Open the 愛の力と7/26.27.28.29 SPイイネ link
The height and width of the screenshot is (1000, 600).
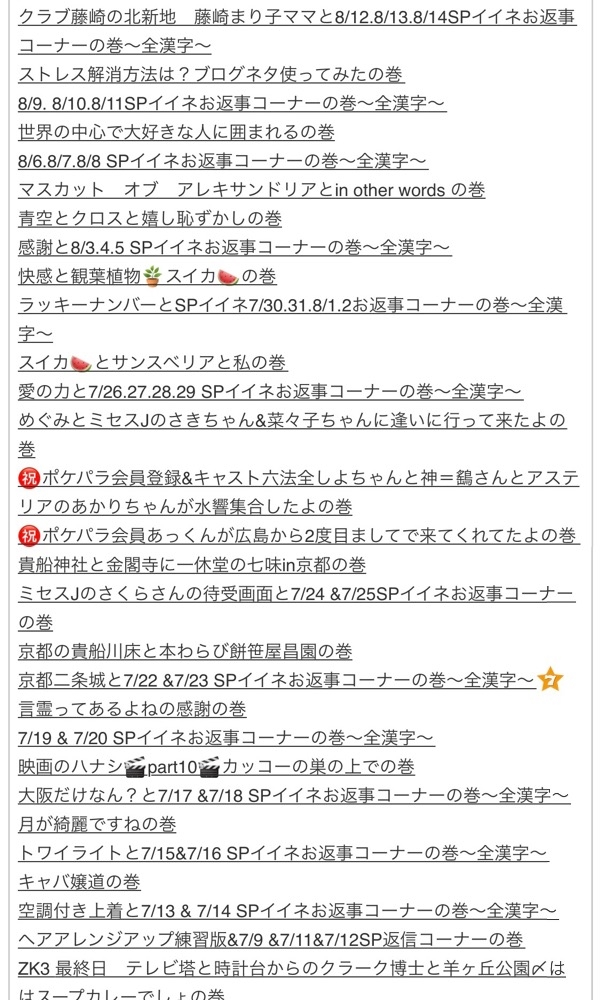click(x=270, y=391)
